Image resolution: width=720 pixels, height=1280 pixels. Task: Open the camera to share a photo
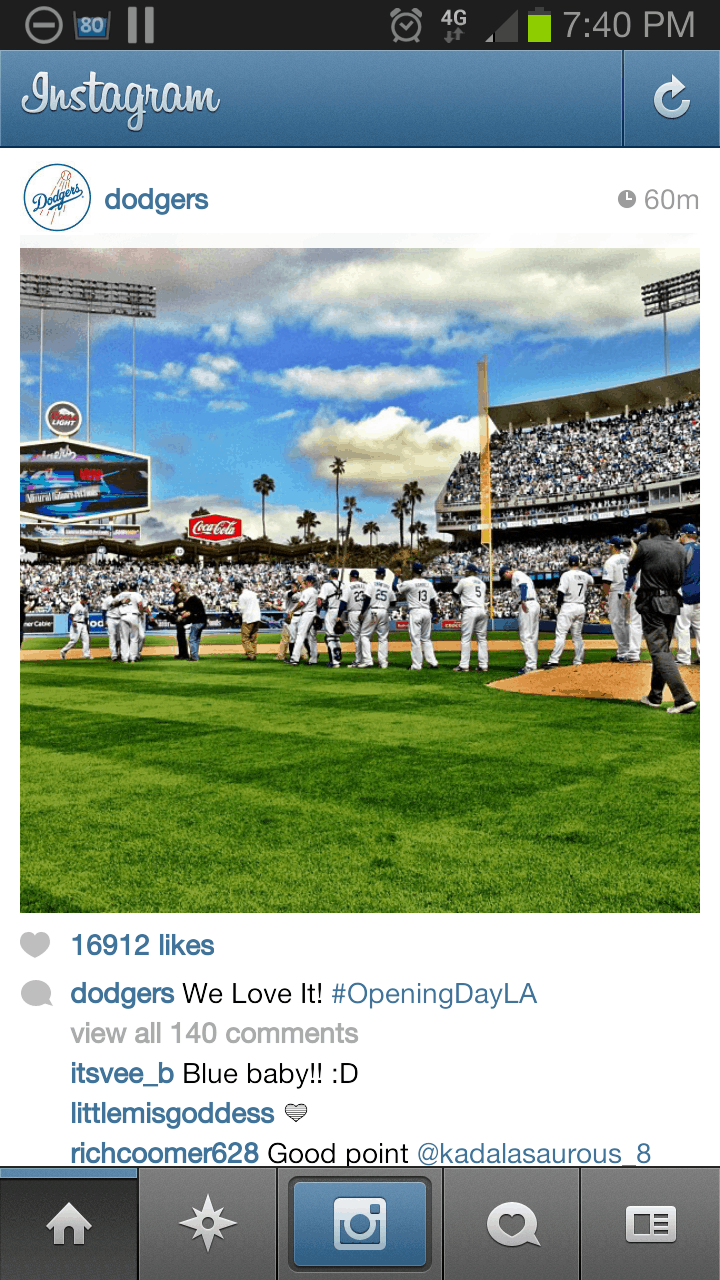click(360, 1224)
